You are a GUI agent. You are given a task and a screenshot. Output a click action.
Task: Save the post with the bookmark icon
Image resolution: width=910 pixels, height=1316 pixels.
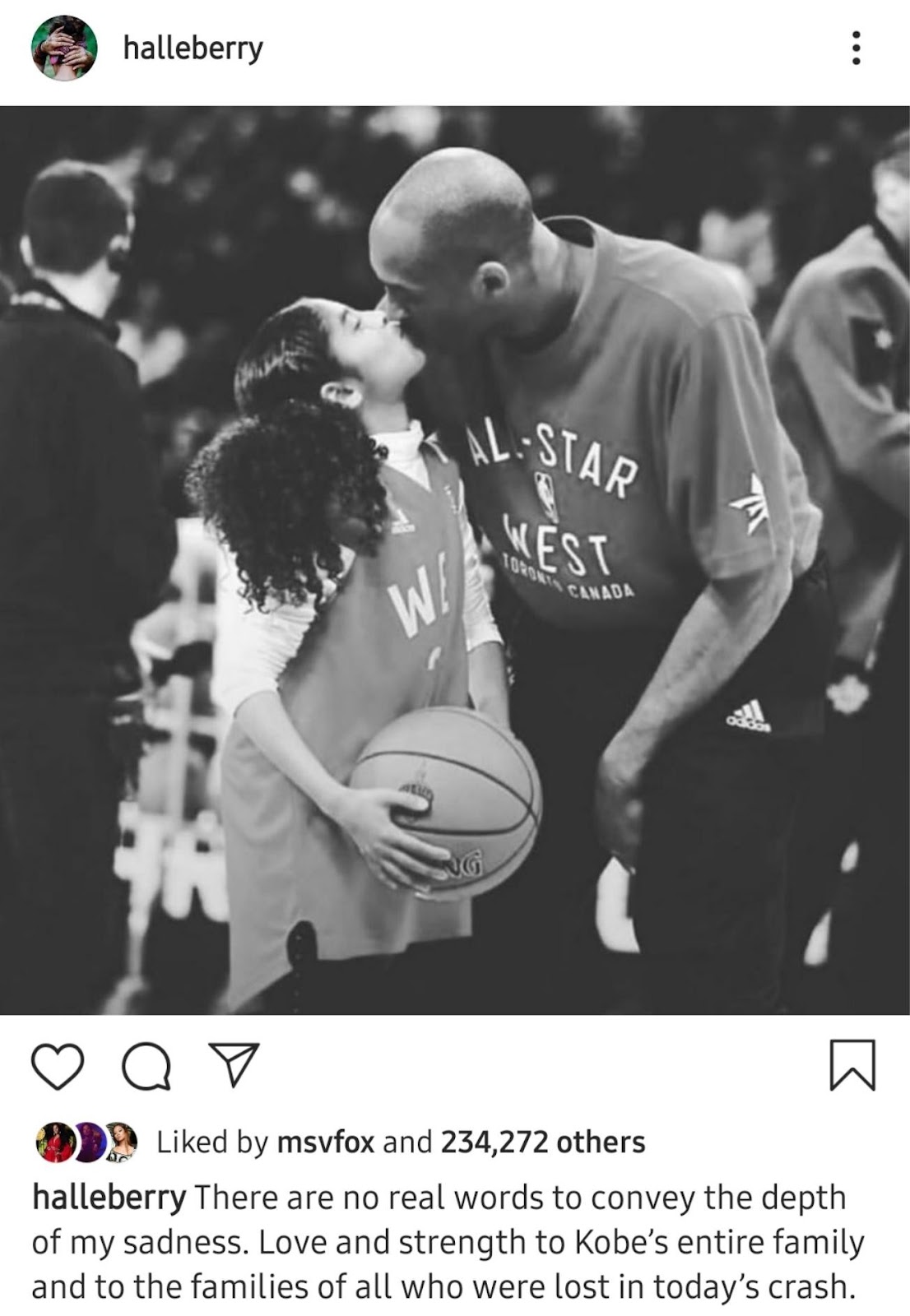[x=852, y=1065]
